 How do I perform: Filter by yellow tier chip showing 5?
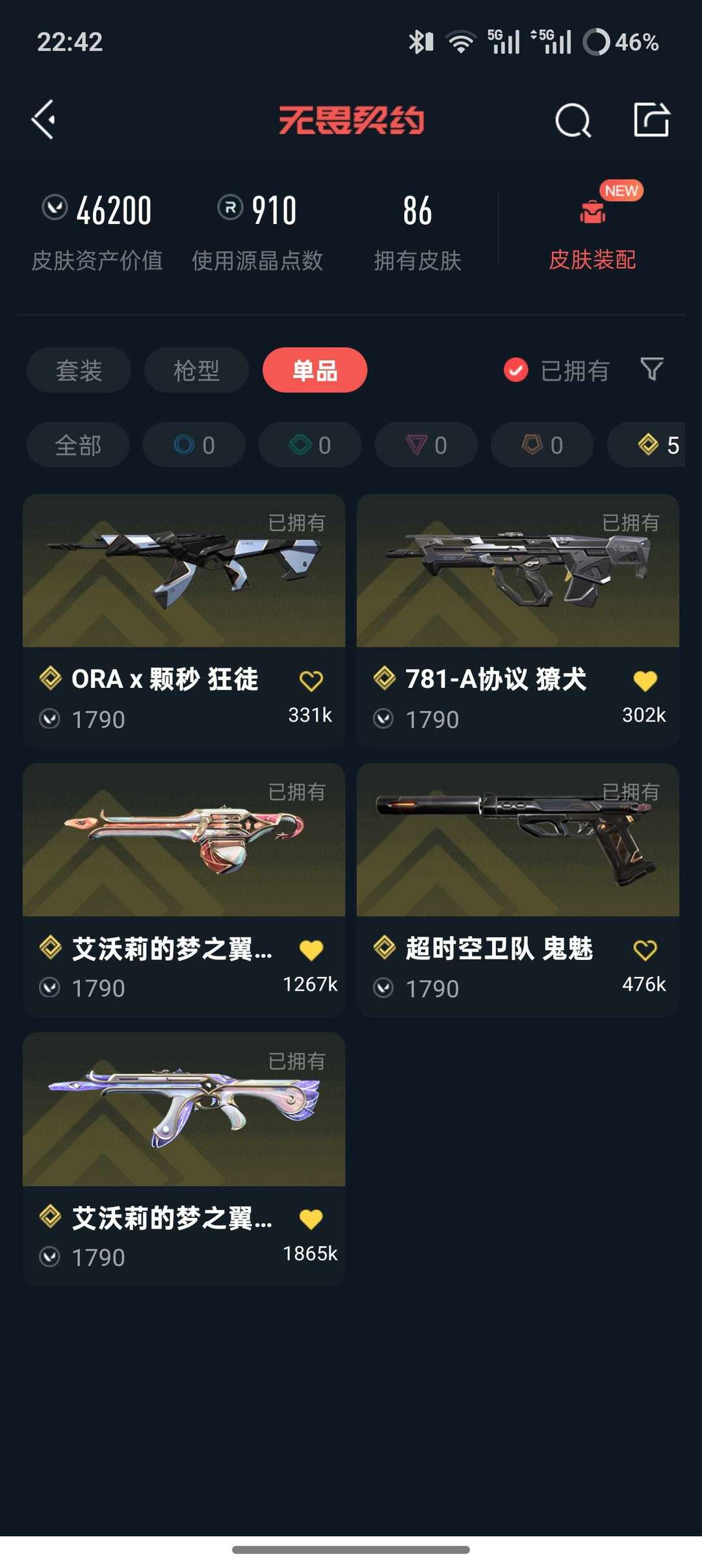[x=650, y=445]
